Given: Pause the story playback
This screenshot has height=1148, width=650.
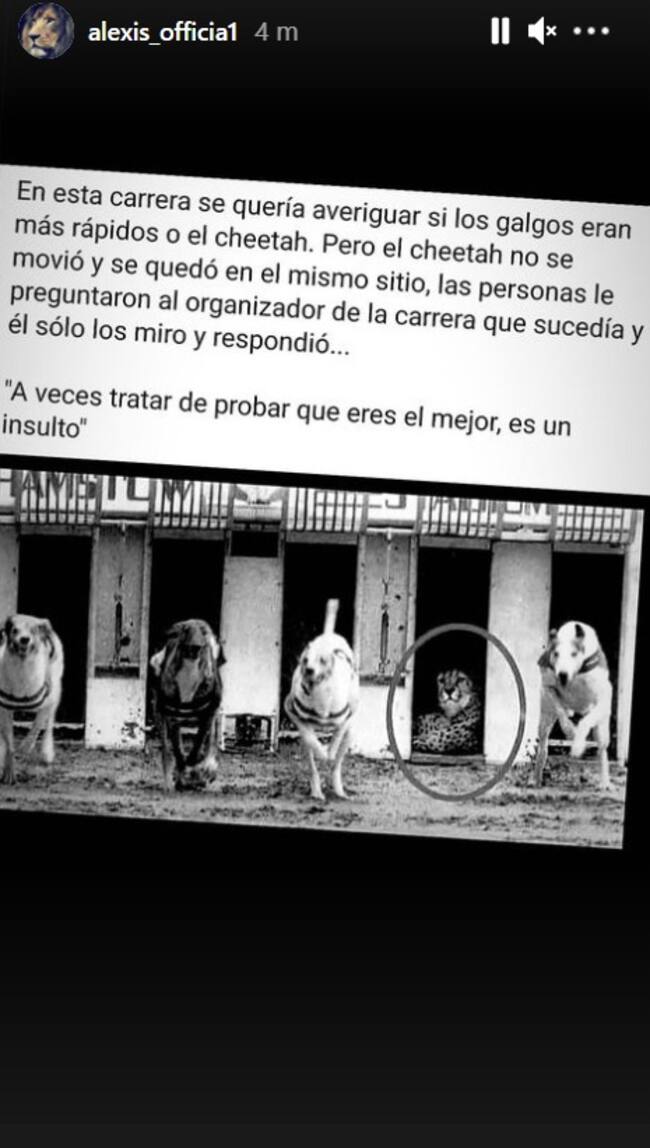Looking at the screenshot, I should pyautogui.click(x=499, y=32).
